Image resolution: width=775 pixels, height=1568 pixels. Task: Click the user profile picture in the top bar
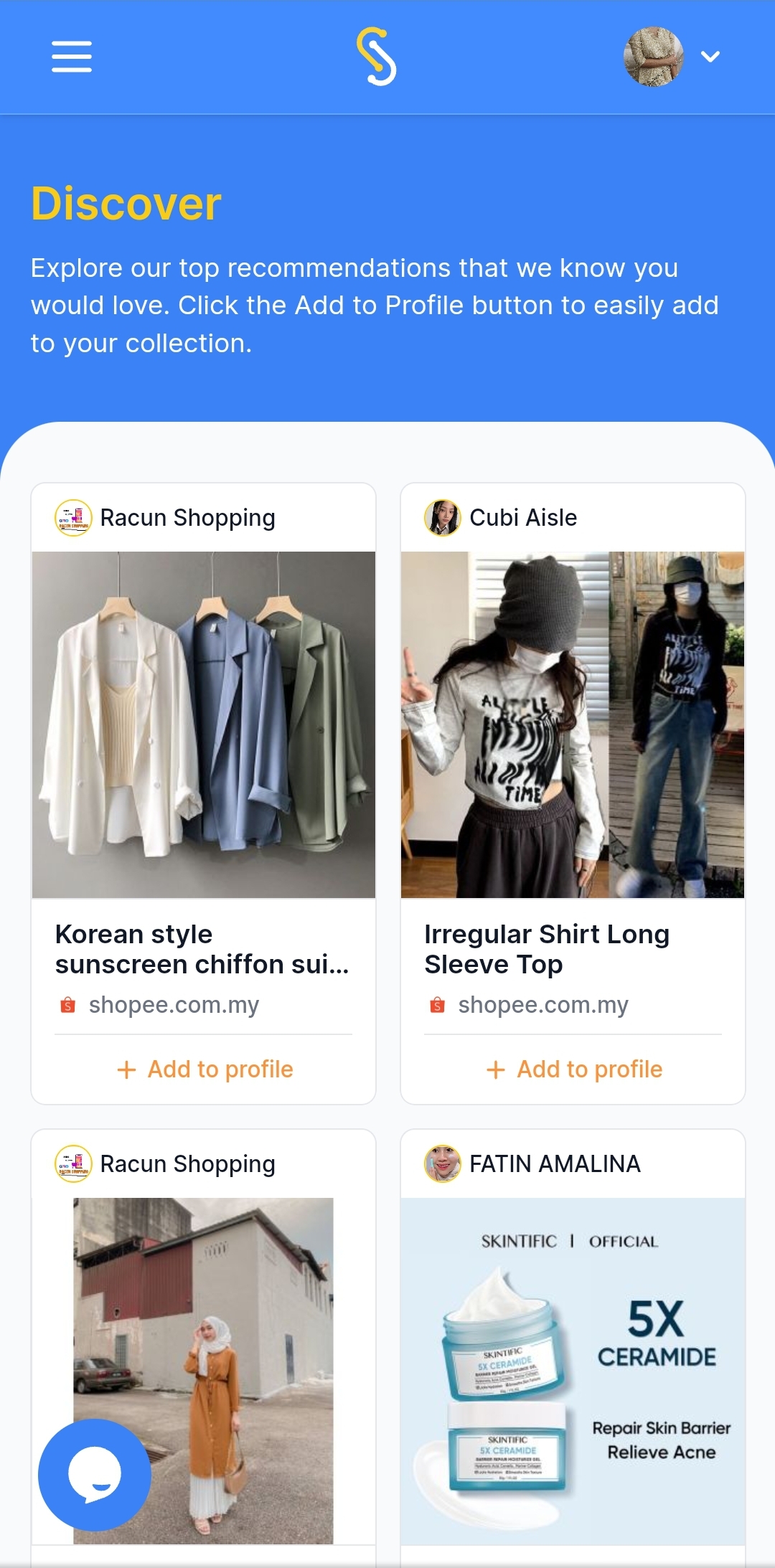pyautogui.click(x=652, y=57)
